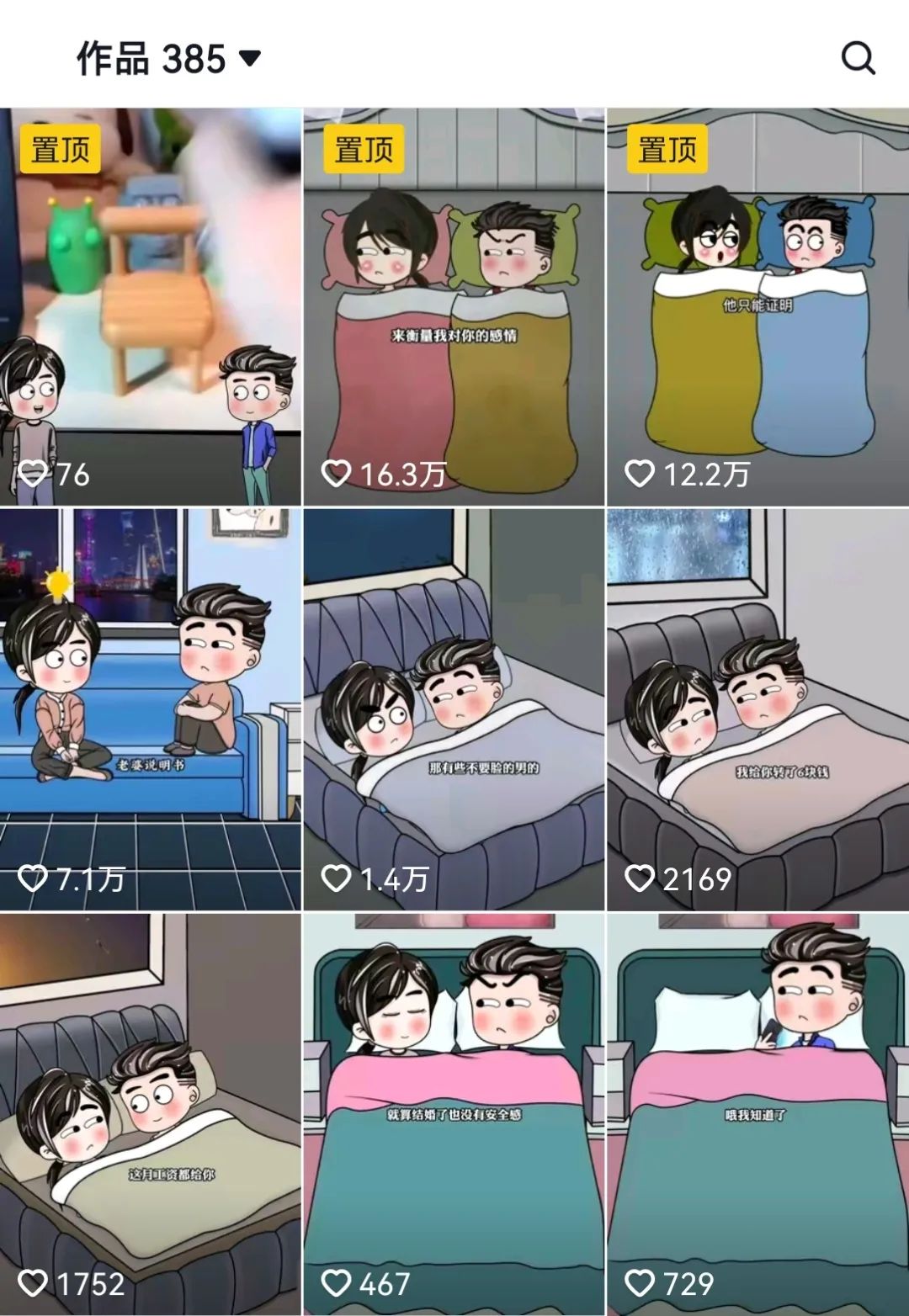
Task: Open the video with 467 likes
Action: (x=454, y=1112)
